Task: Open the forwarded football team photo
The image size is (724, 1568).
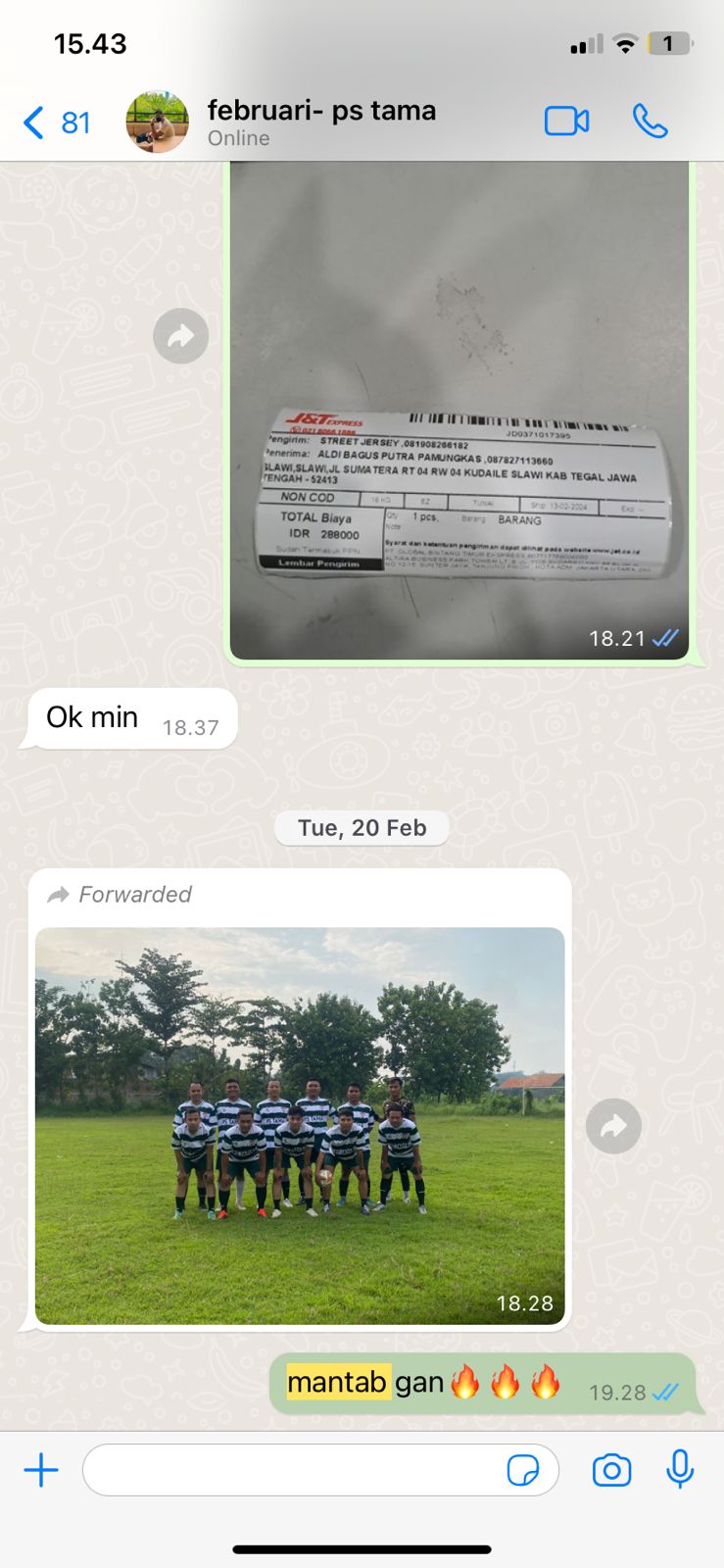Action: 301,1124
